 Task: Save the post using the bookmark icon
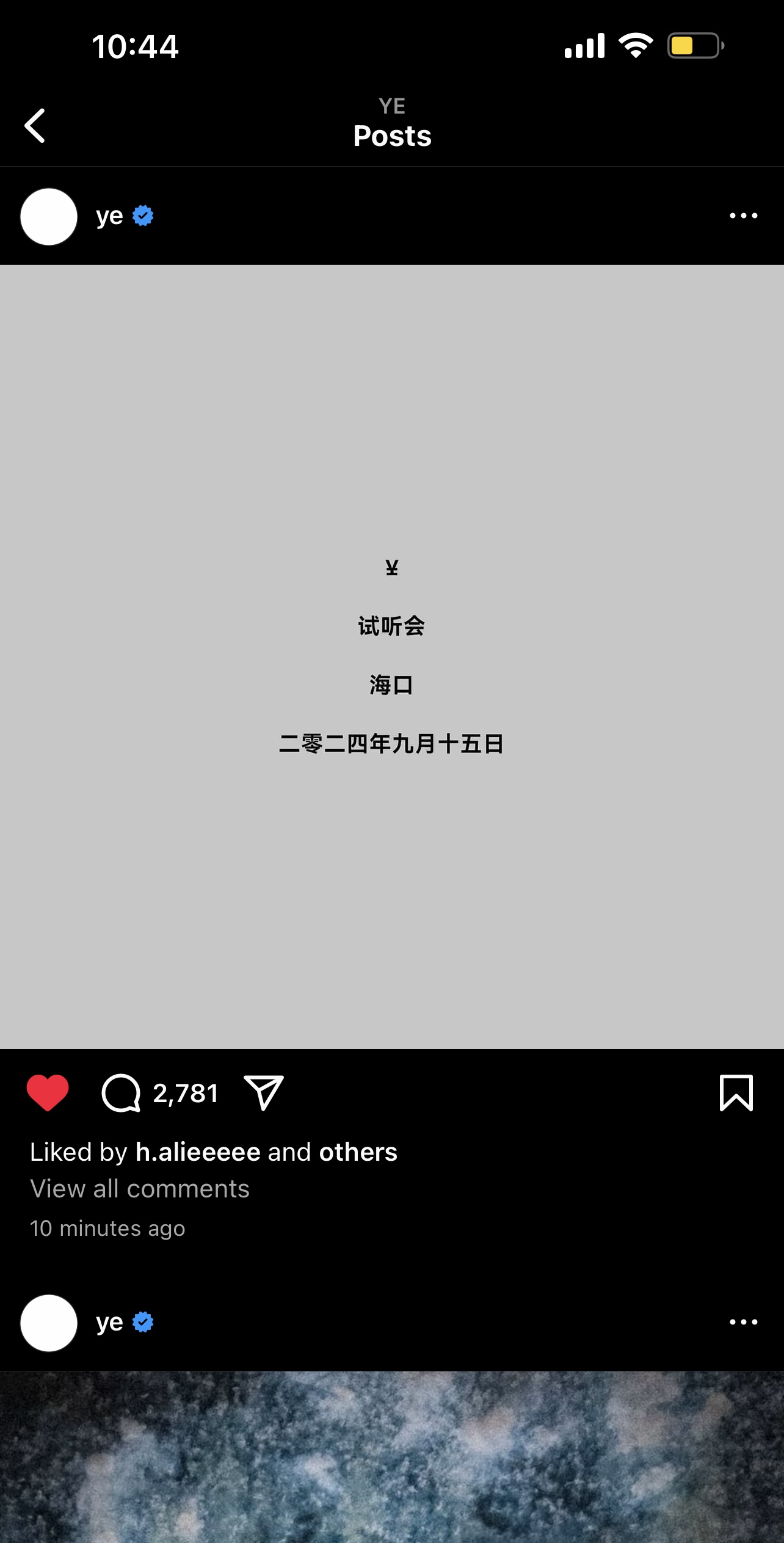coord(736,1092)
